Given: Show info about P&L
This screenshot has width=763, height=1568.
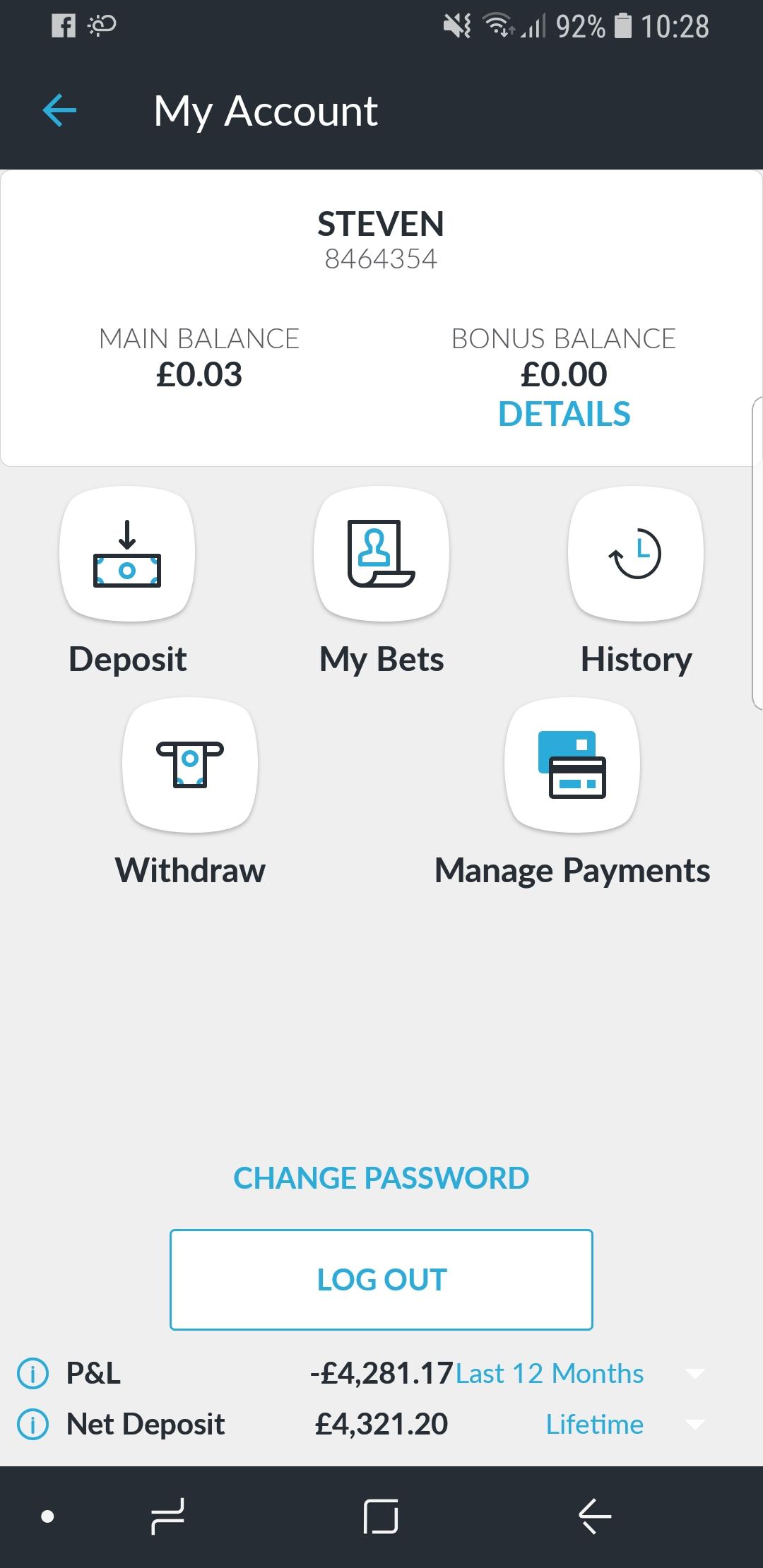Looking at the screenshot, I should [32, 1373].
